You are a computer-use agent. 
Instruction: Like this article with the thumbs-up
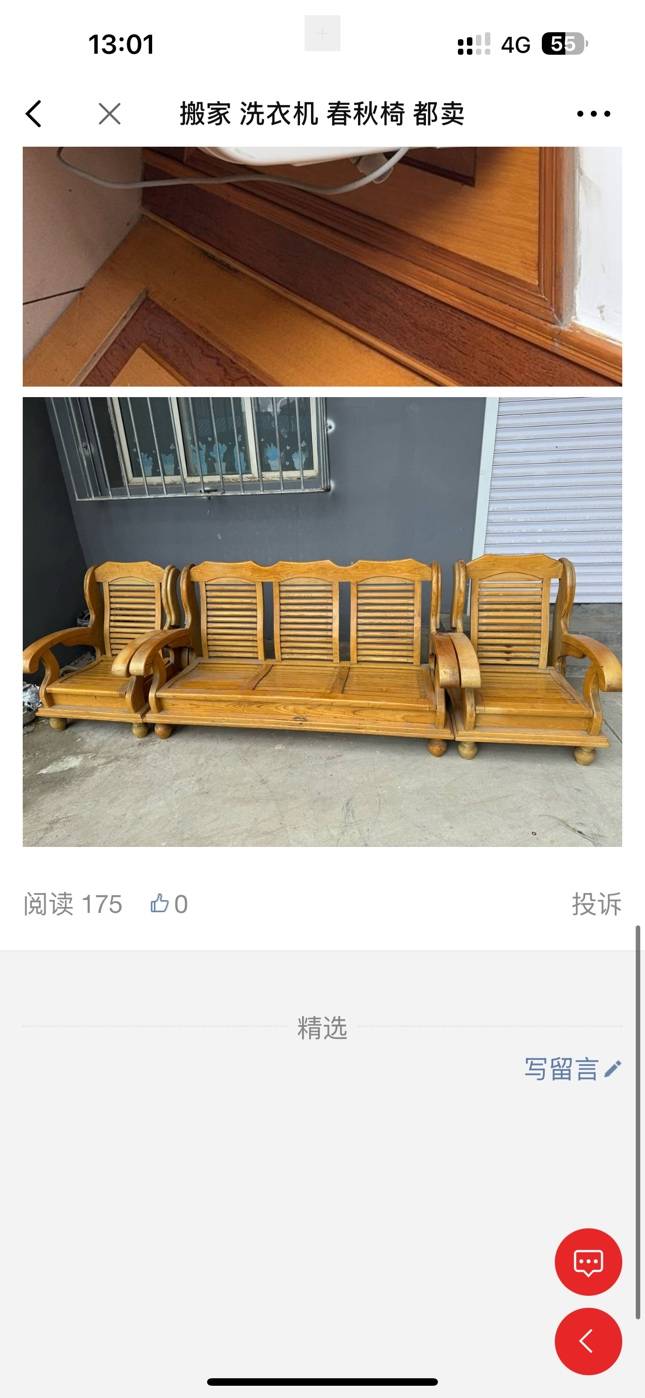coord(161,904)
